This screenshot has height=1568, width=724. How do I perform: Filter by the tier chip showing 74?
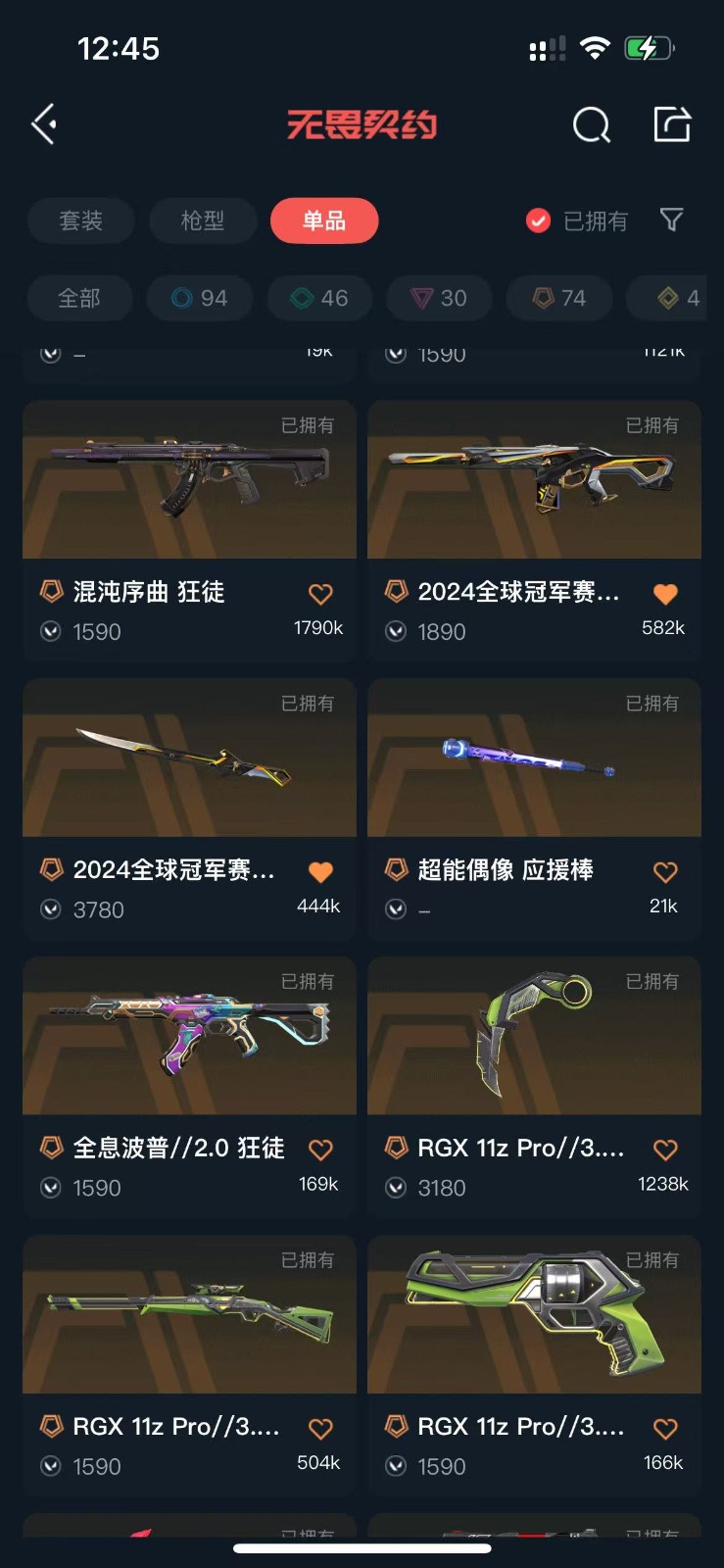(559, 298)
